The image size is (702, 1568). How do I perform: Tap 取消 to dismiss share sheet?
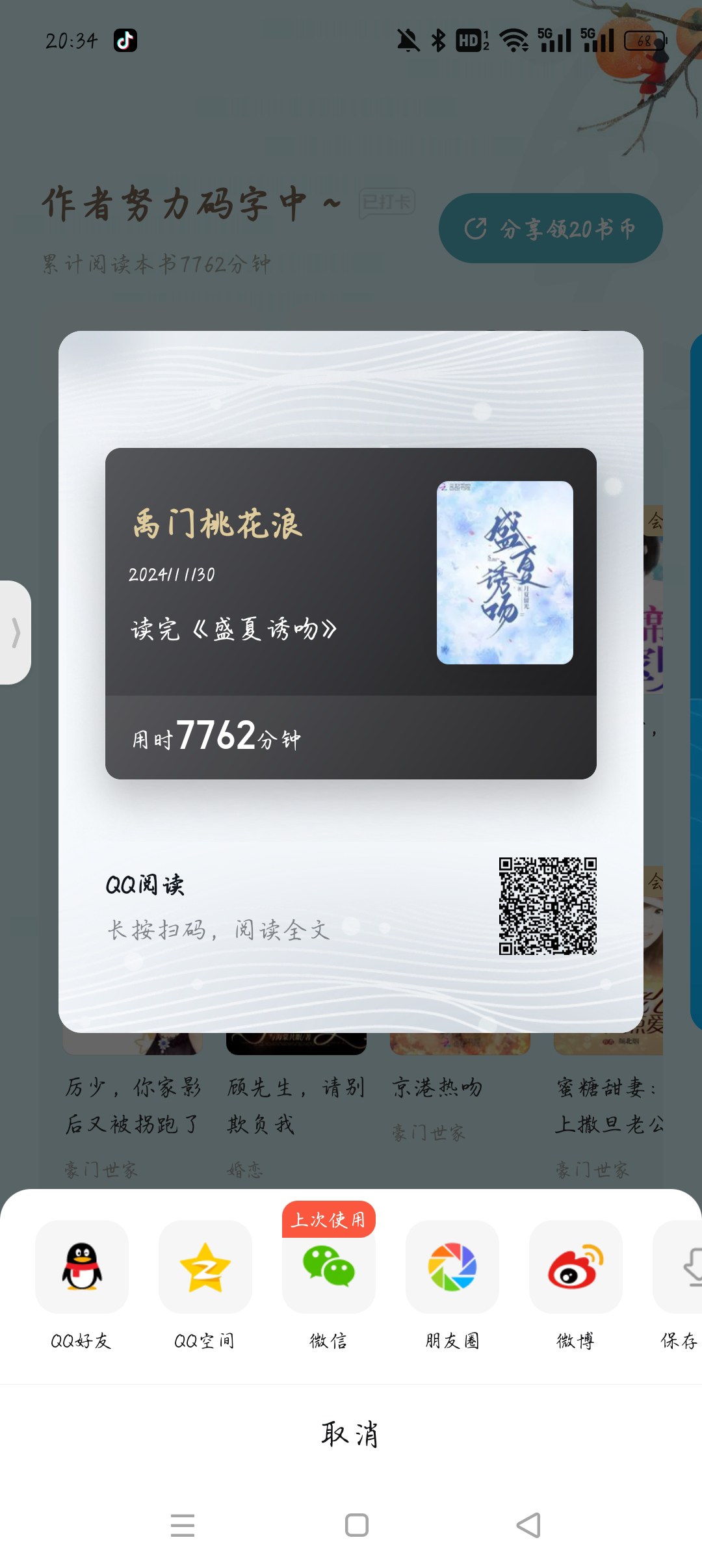click(351, 1433)
